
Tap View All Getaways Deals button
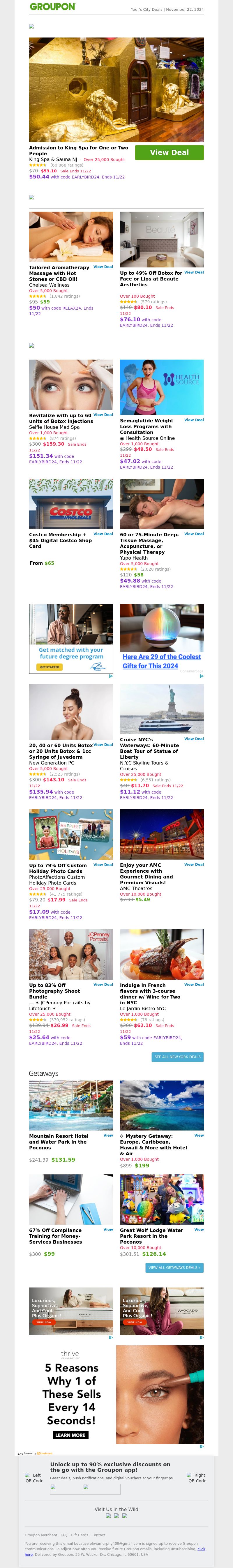coord(174,1267)
